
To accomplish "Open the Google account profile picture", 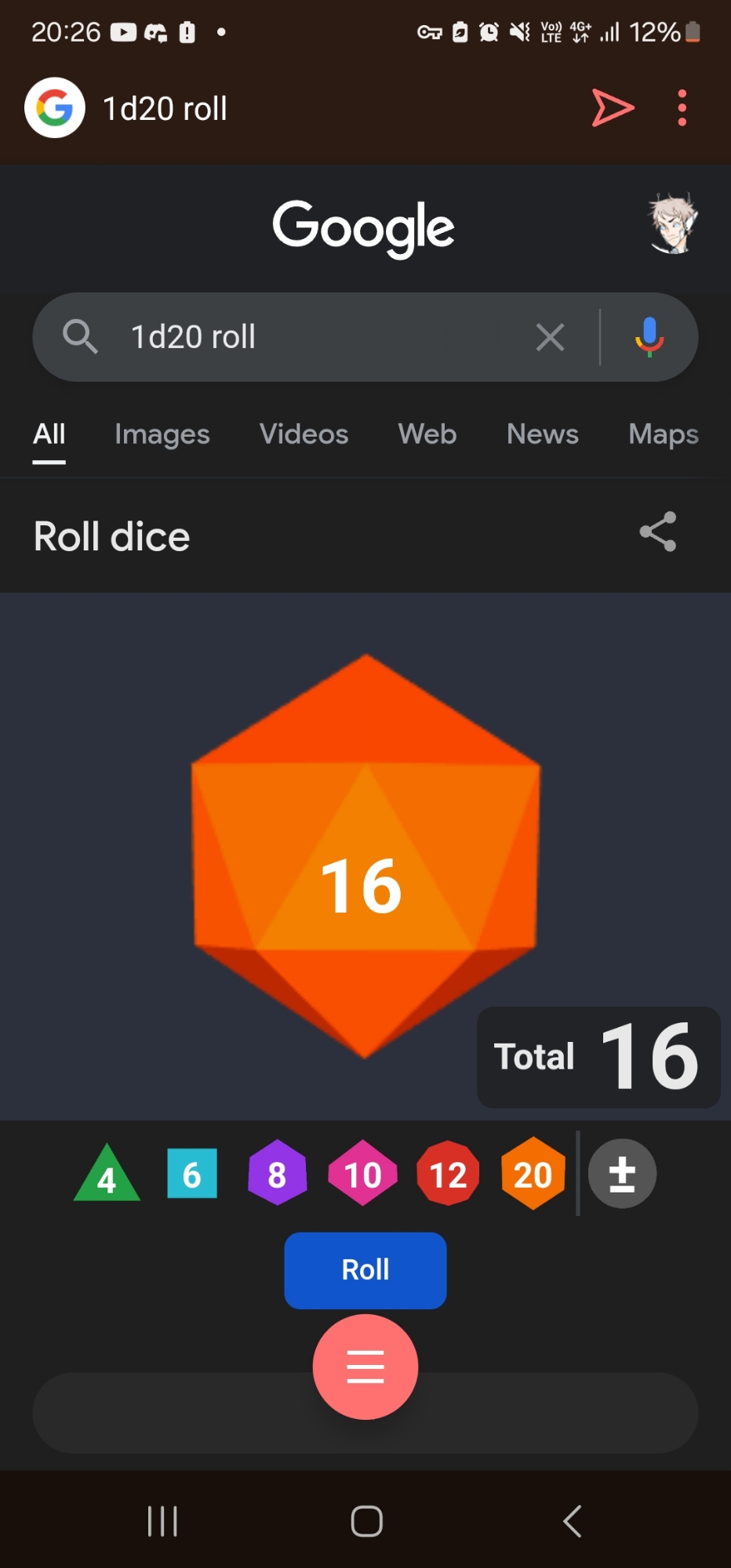I will pos(673,224).
